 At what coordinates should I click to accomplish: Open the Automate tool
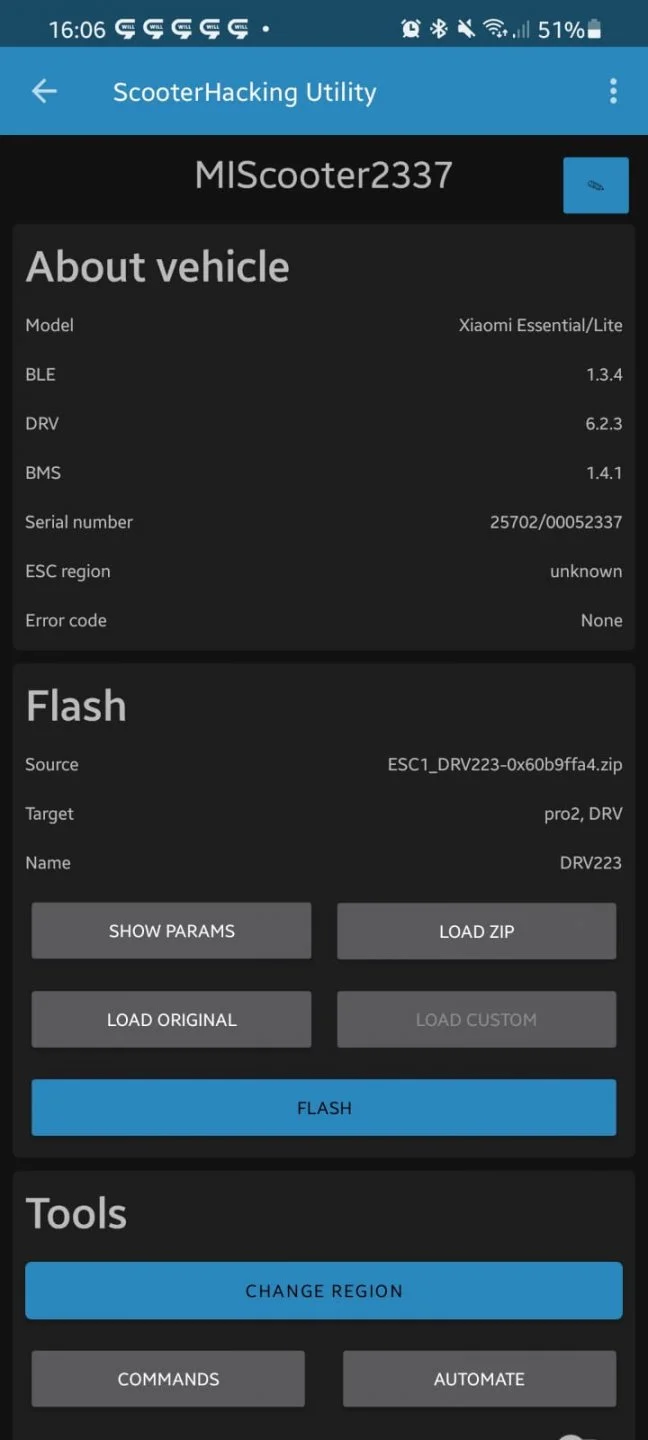coord(479,1379)
